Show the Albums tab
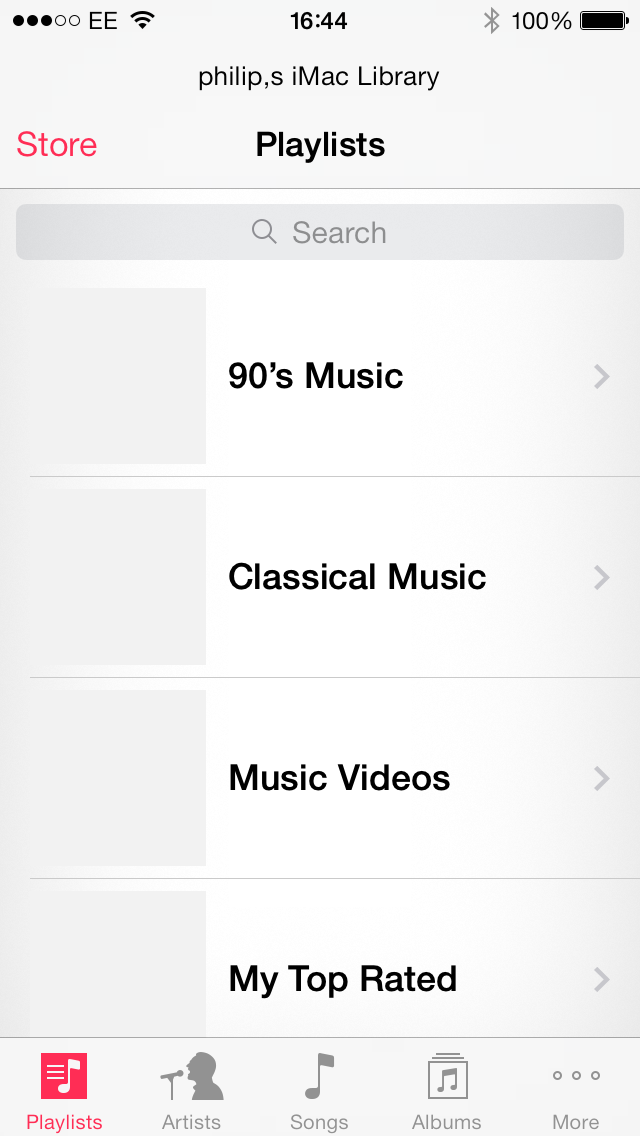This screenshot has height=1136, width=640. (447, 1088)
